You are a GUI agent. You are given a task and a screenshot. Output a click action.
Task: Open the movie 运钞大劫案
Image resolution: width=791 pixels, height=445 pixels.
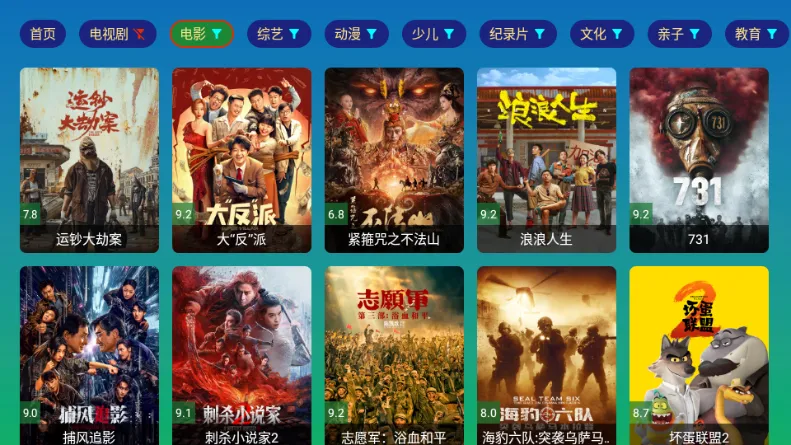click(x=89, y=158)
